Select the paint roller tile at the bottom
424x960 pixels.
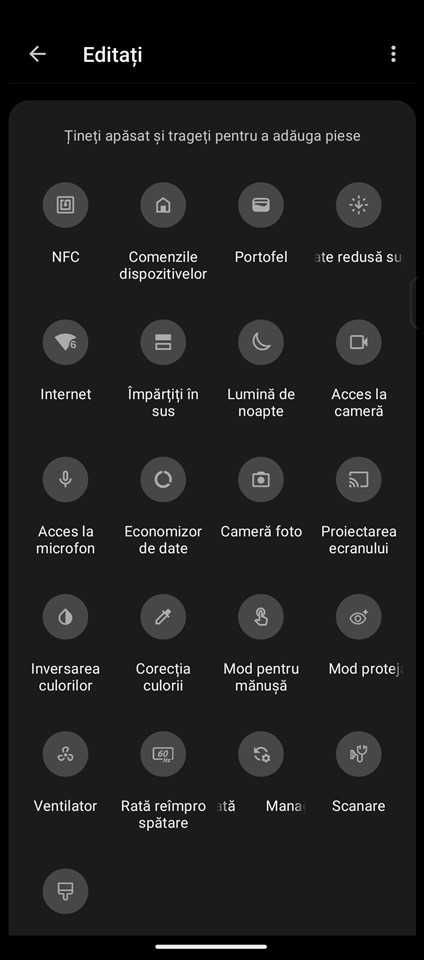(x=65, y=891)
